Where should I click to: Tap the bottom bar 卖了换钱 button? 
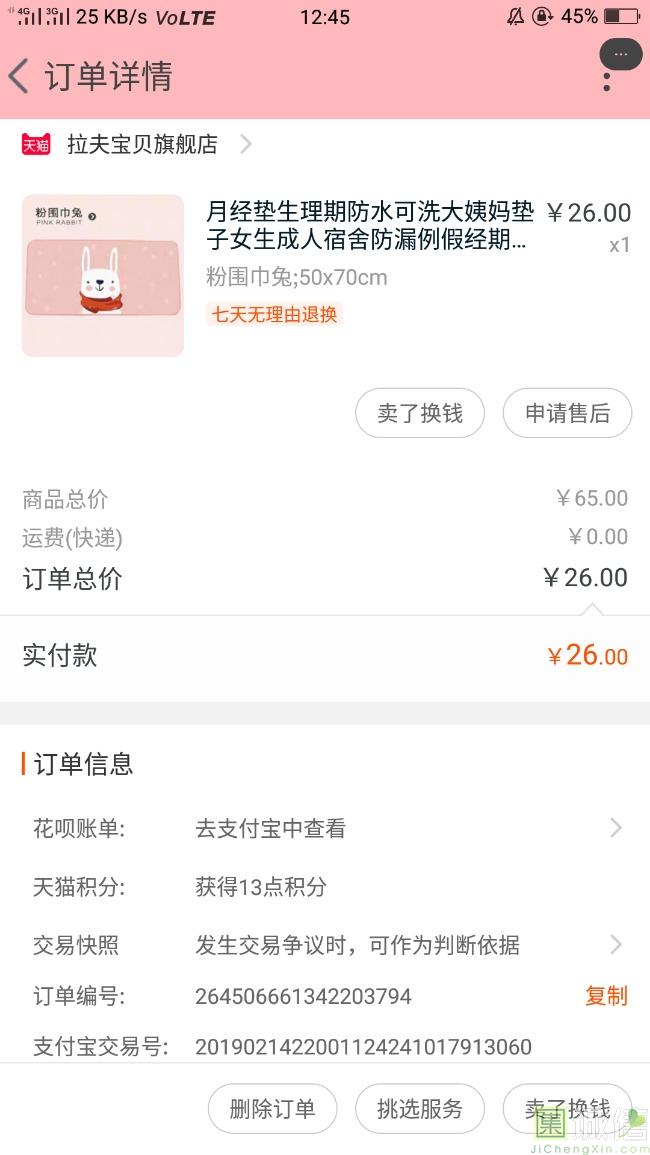(567, 1108)
